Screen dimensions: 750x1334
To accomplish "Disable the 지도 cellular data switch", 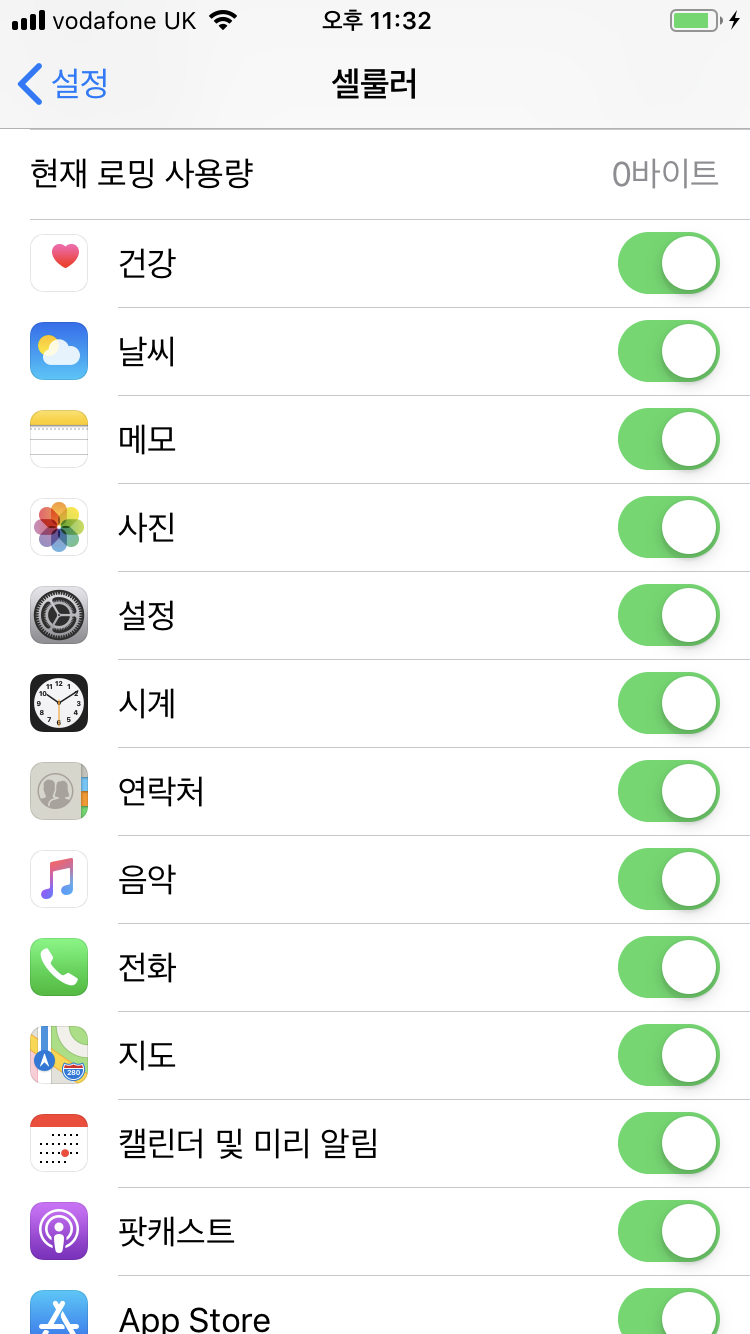I will click(x=668, y=1056).
